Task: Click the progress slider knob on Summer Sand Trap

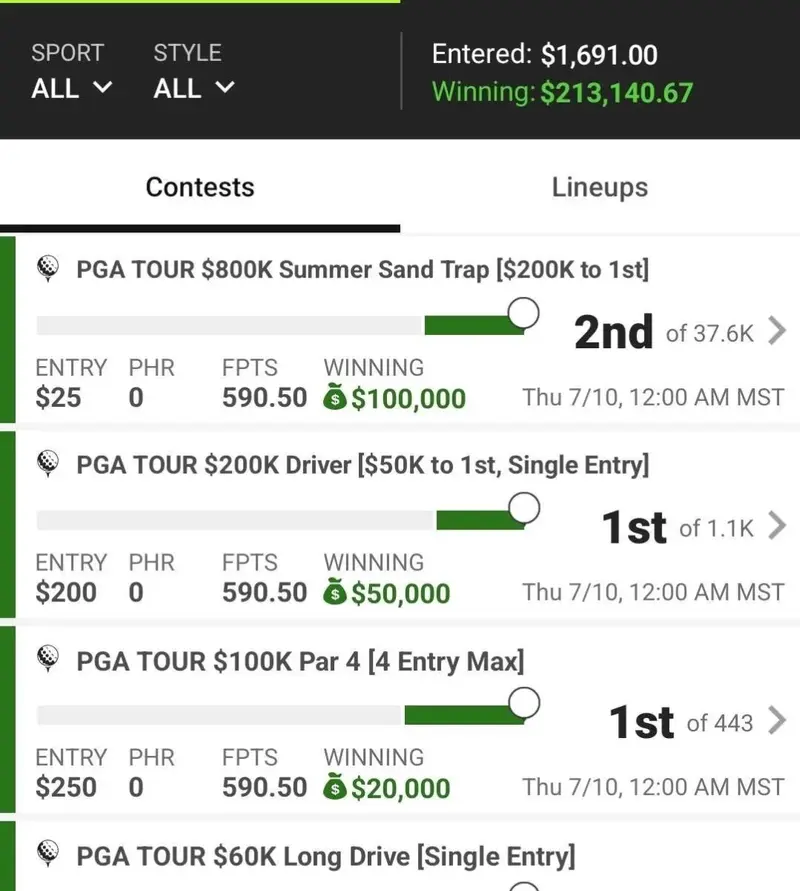Action: click(523, 313)
